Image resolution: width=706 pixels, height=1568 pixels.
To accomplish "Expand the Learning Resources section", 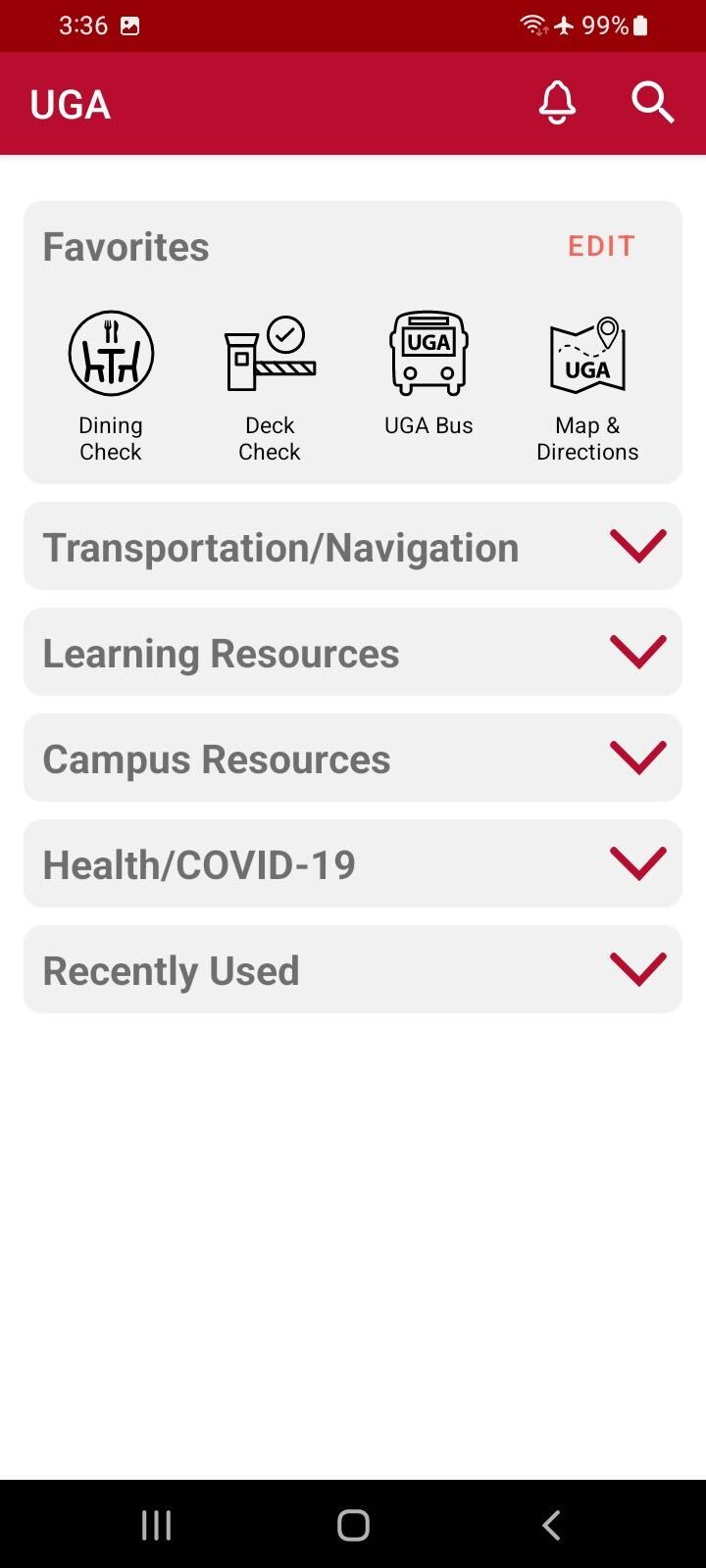I will click(x=353, y=652).
